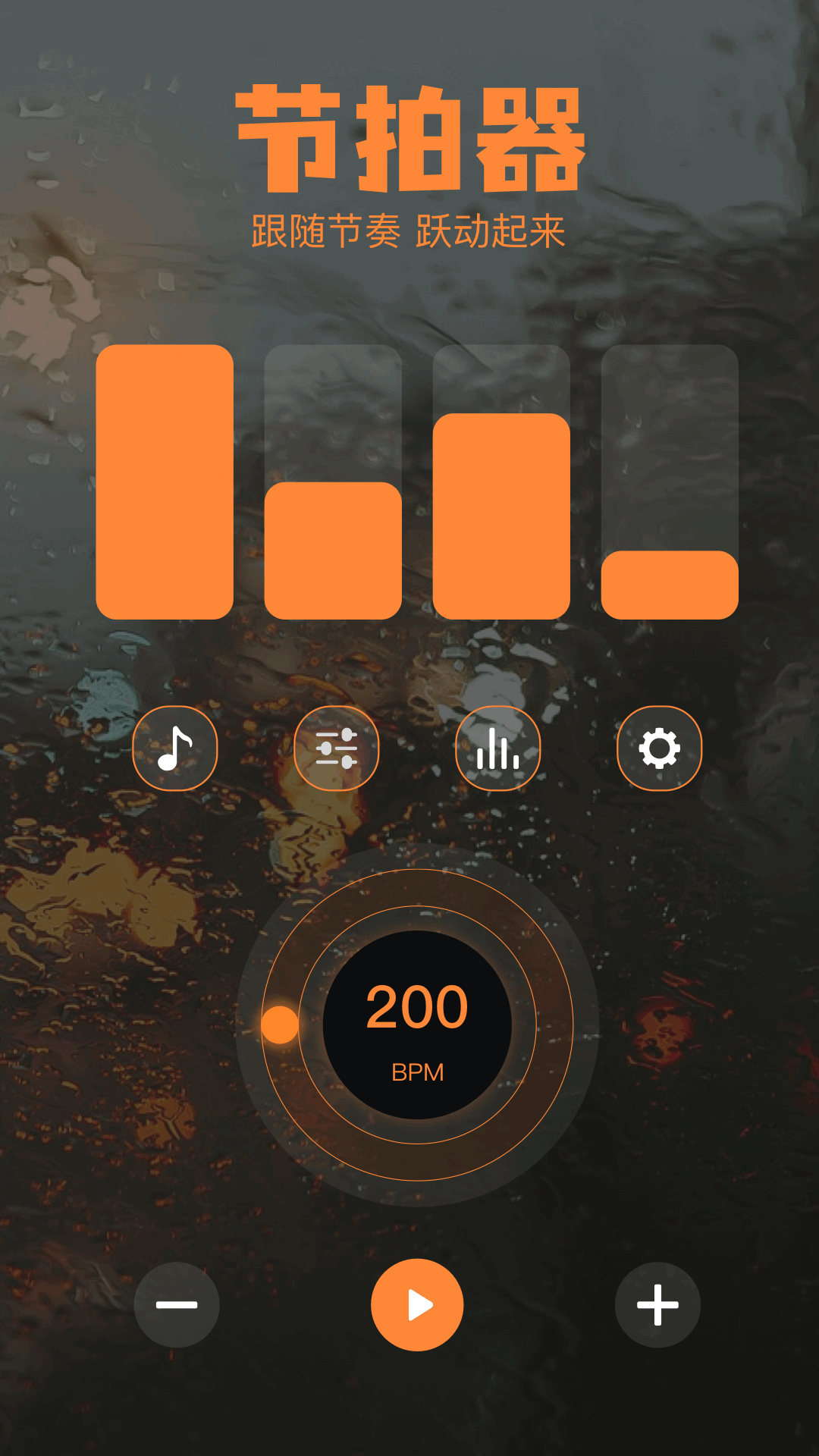Increase BPM with the plus button

pyautogui.click(x=657, y=1304)
